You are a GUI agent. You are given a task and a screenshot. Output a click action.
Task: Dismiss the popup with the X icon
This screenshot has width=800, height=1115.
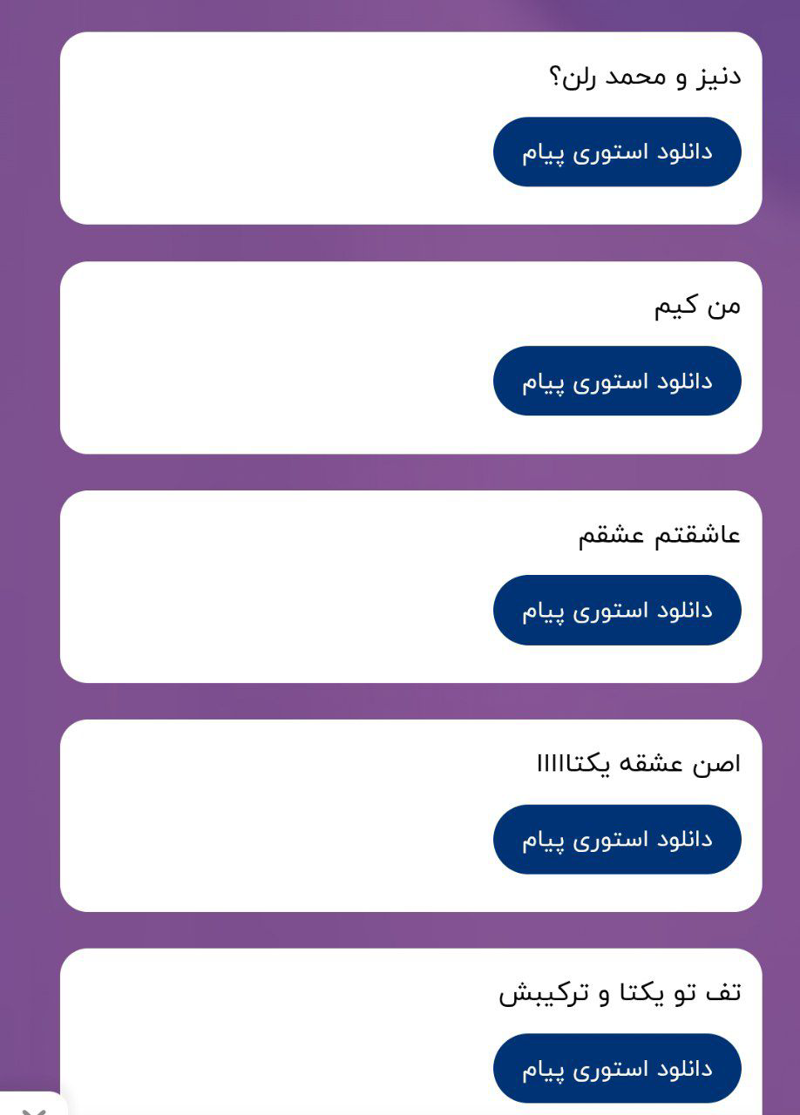(x=34, y=1108)
